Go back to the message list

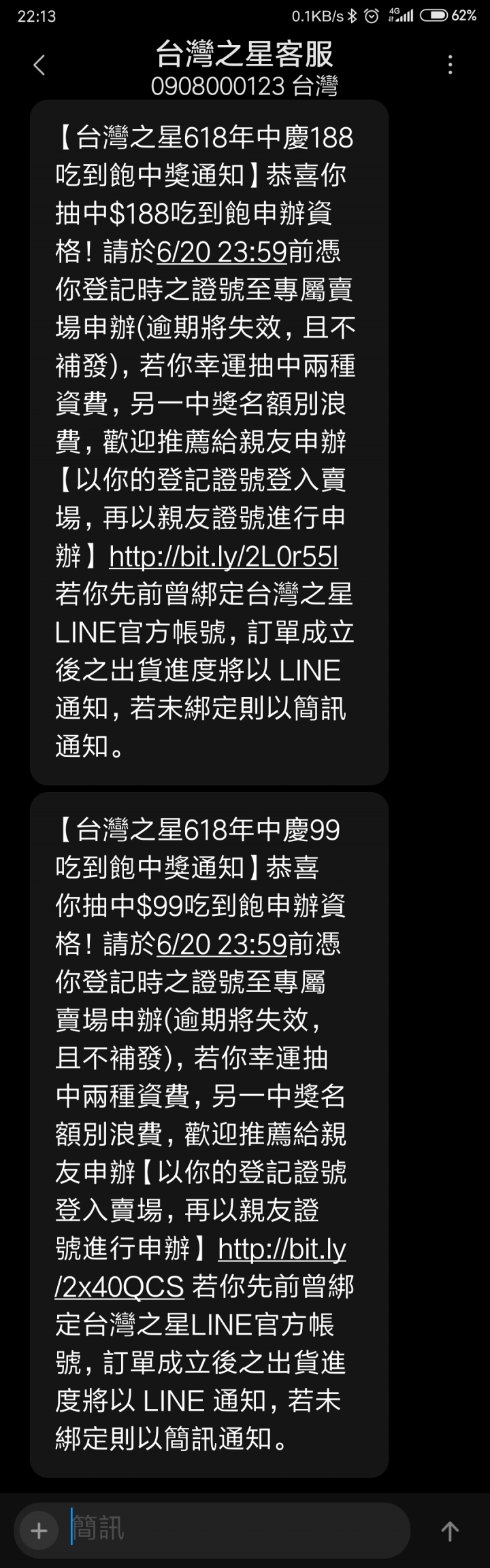point(39,65)
